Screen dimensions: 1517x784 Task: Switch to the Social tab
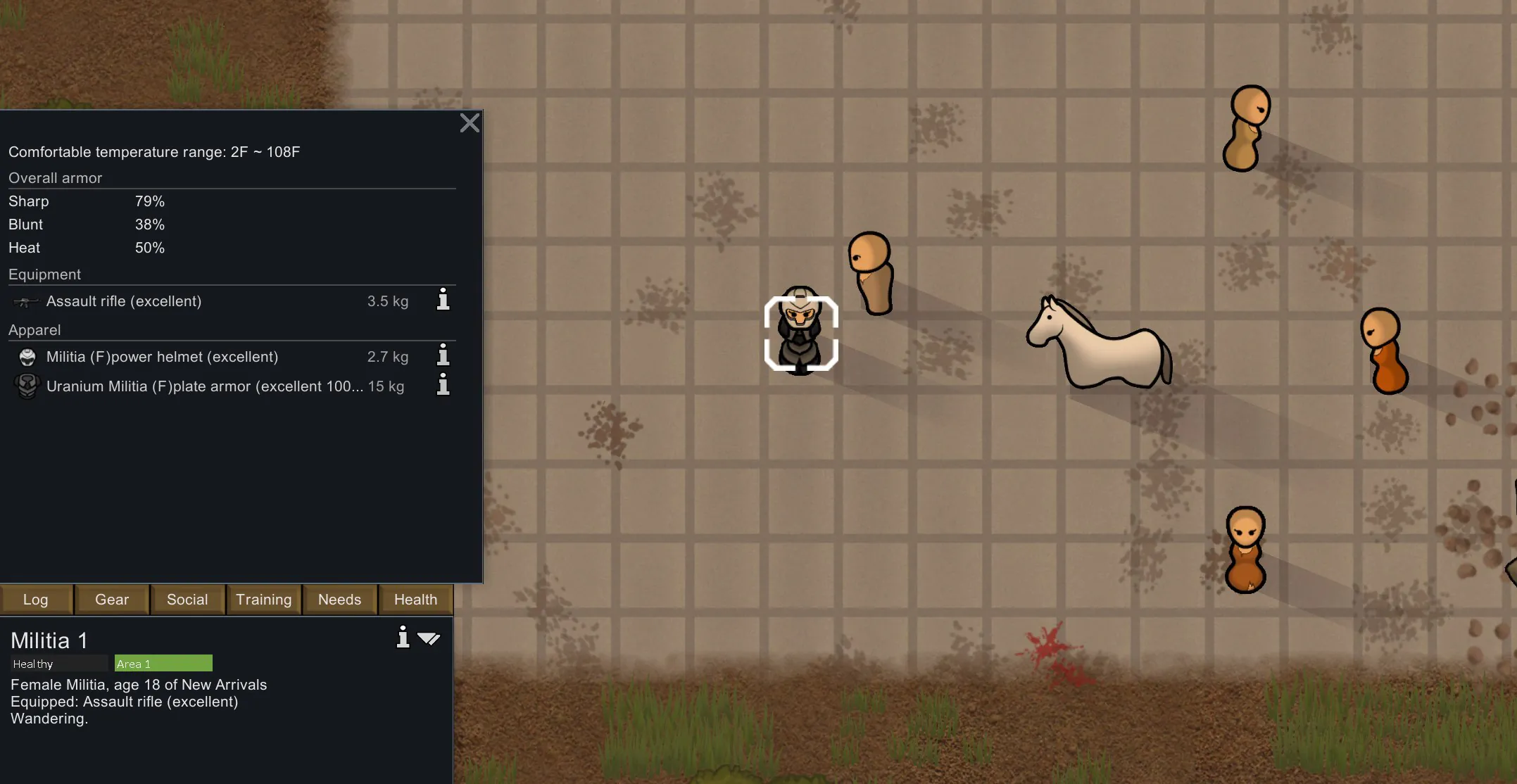[x=187, y=600]
